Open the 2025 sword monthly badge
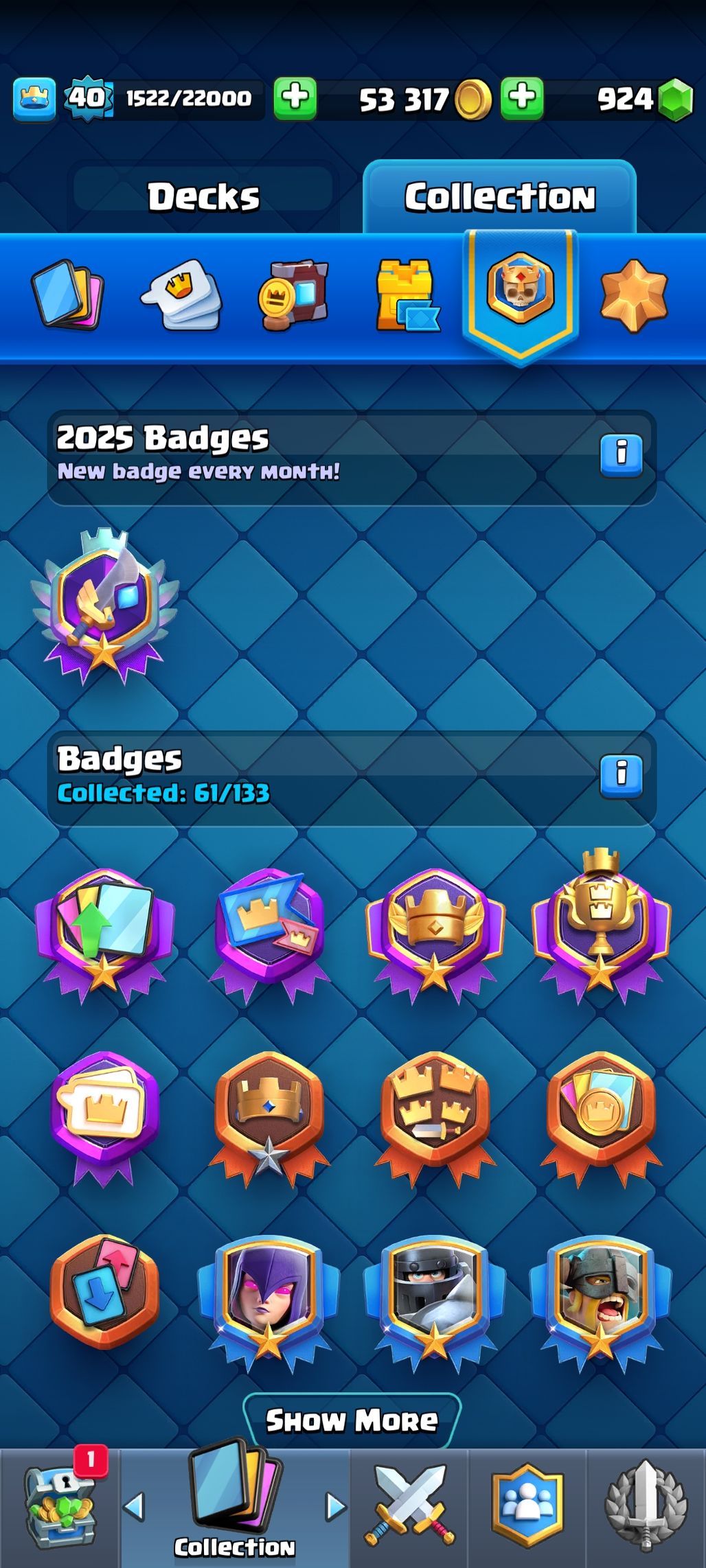 click(x=104, y=606)
